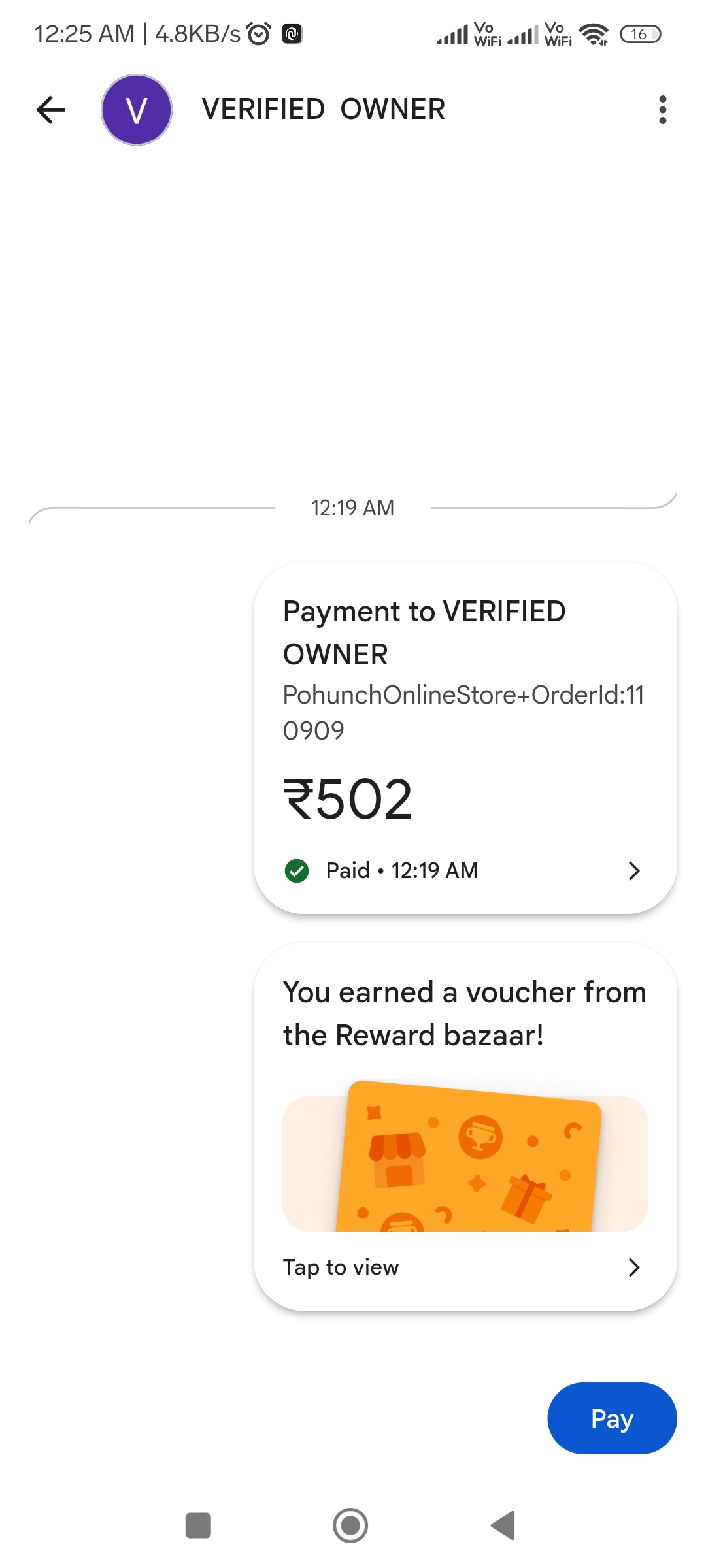View the Reward bazaar voucher card
The height and width of the screenshot is (1568, 706).
point(464,1127)
